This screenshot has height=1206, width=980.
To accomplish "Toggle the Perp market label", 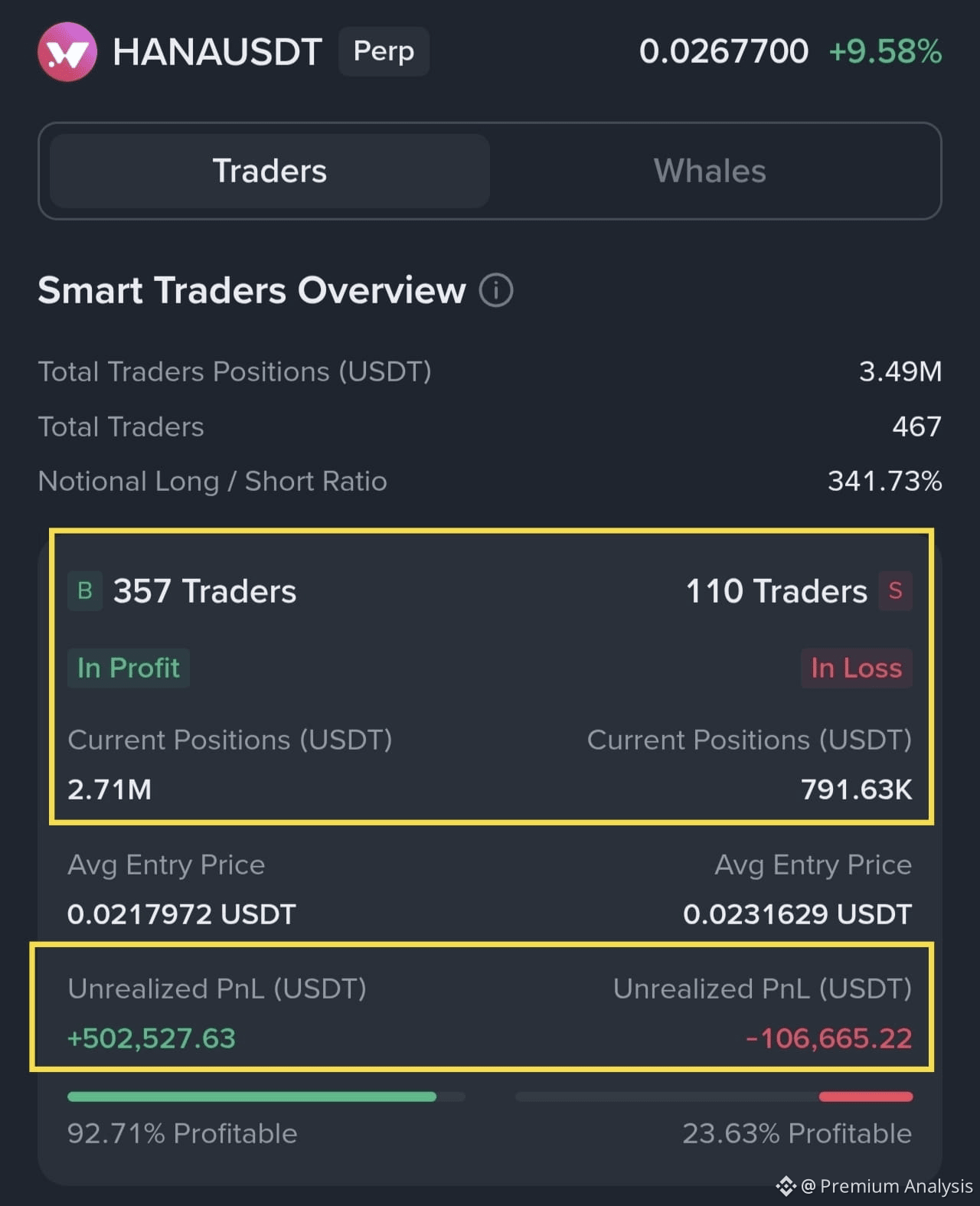I will point(384,52).
